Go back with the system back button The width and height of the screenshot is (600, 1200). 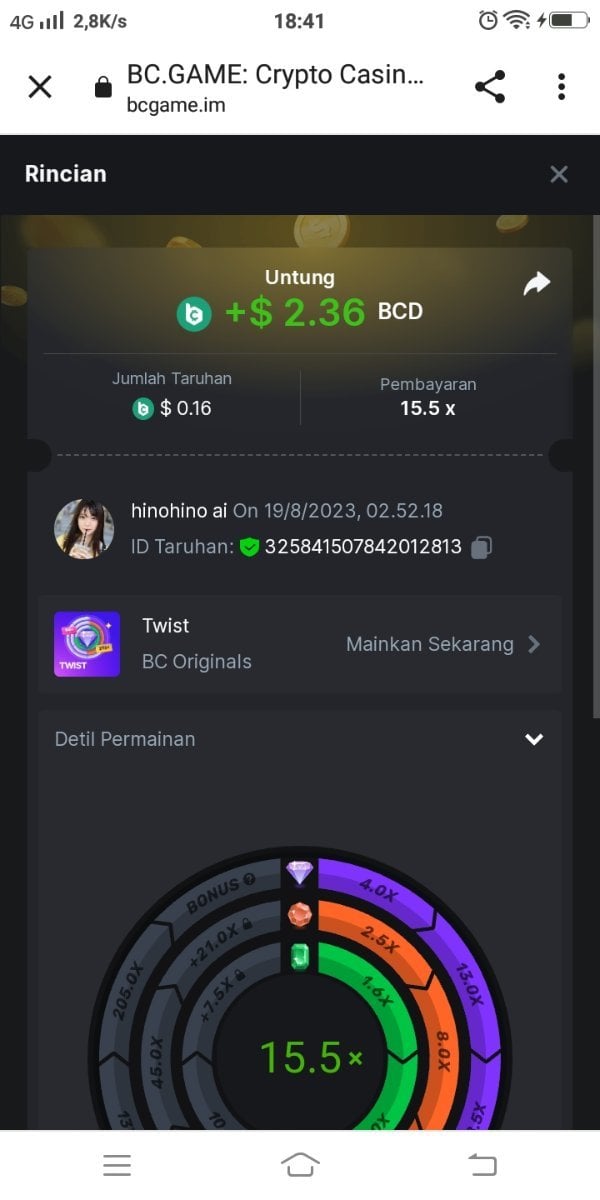click(482, 1164)
